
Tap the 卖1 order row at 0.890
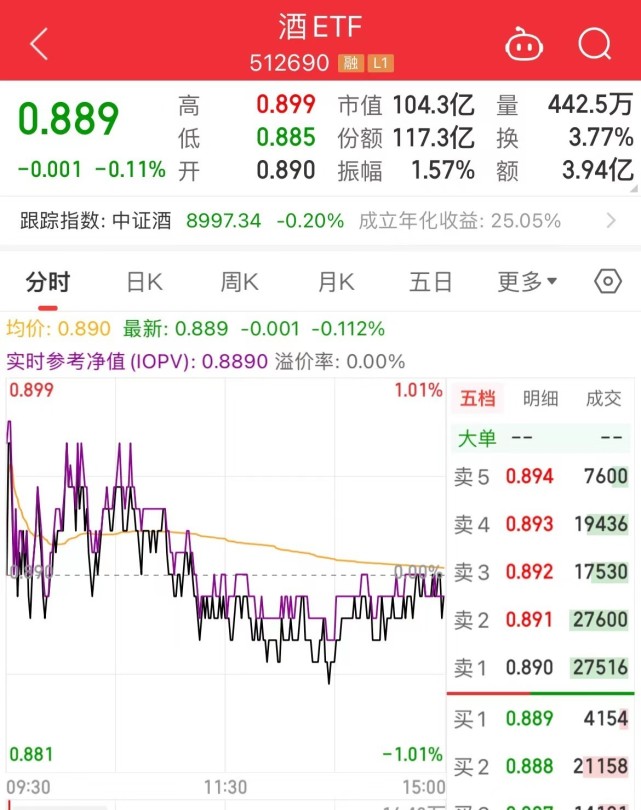(541, 668)
